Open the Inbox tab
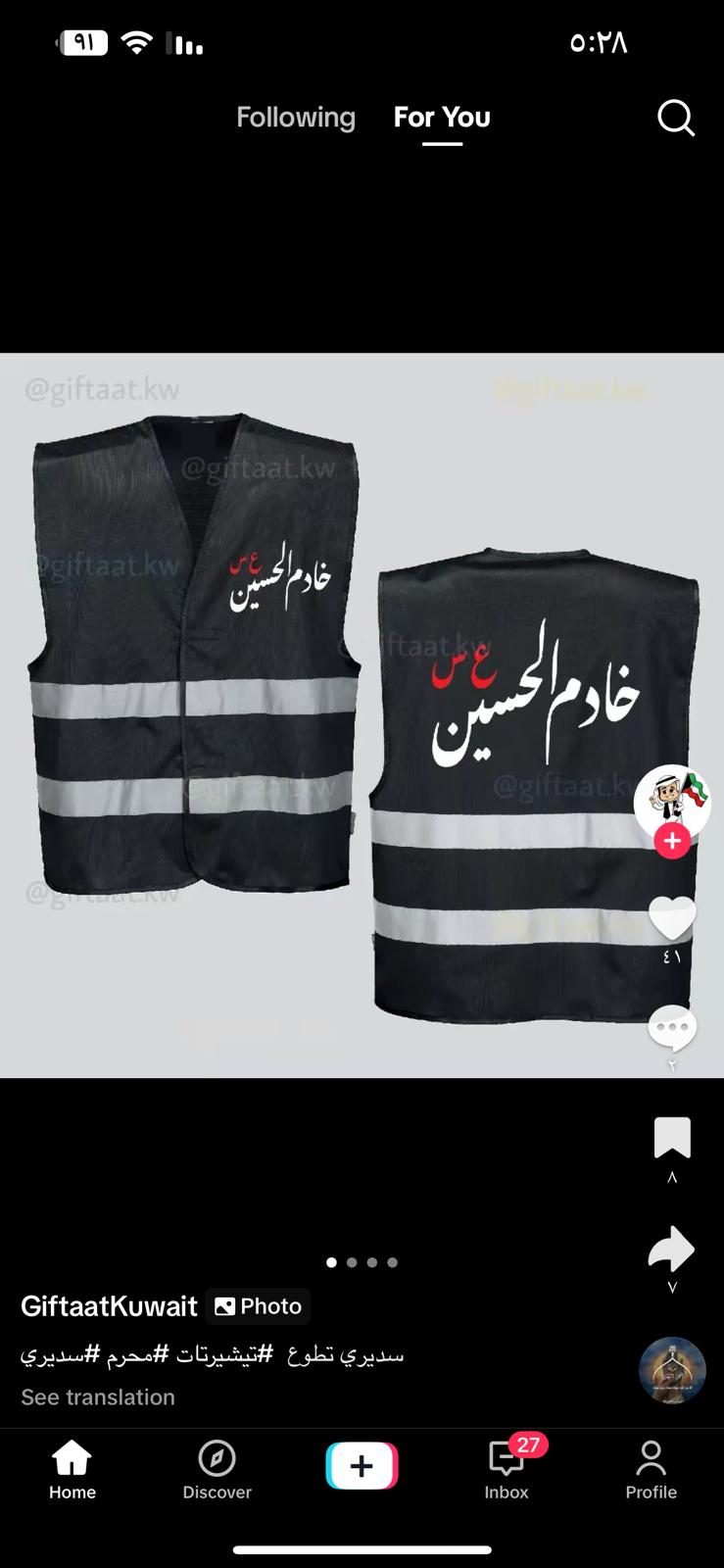 pos(507,1470)
